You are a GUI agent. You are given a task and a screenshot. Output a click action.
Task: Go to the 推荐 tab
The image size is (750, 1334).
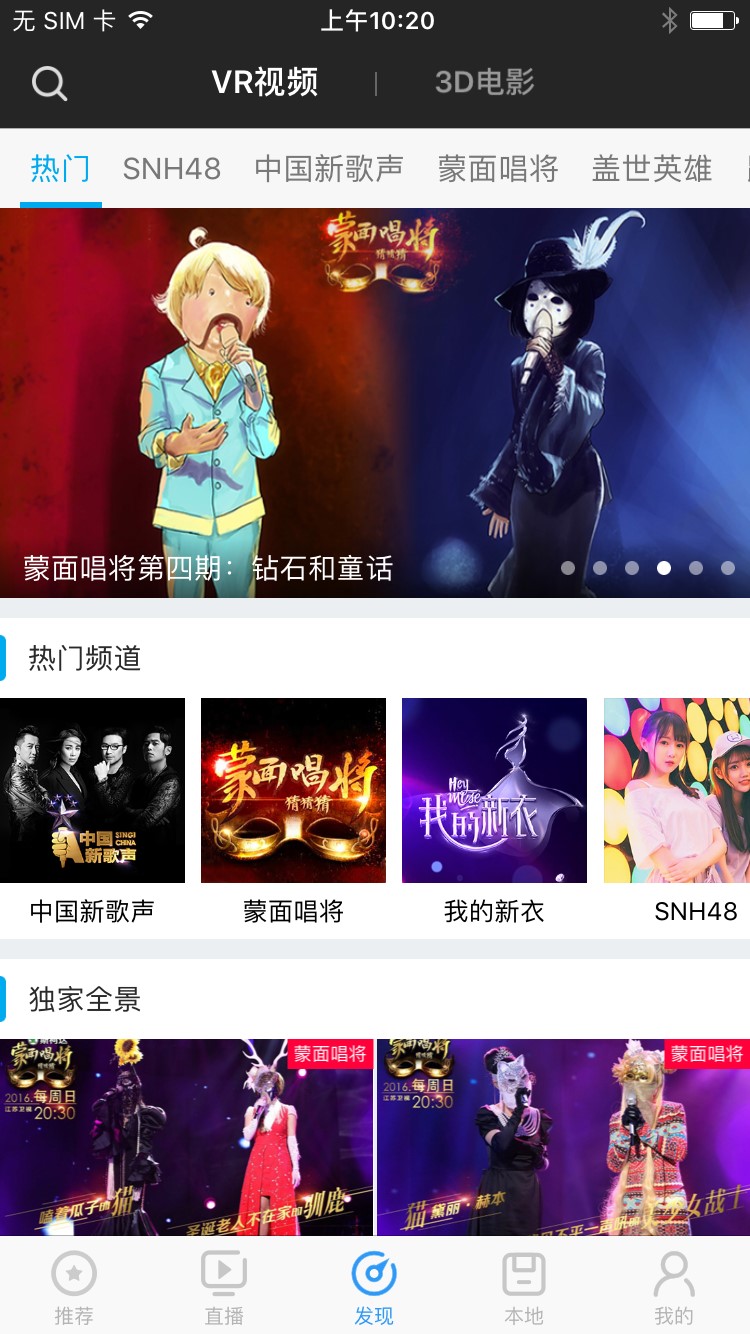74,1288
